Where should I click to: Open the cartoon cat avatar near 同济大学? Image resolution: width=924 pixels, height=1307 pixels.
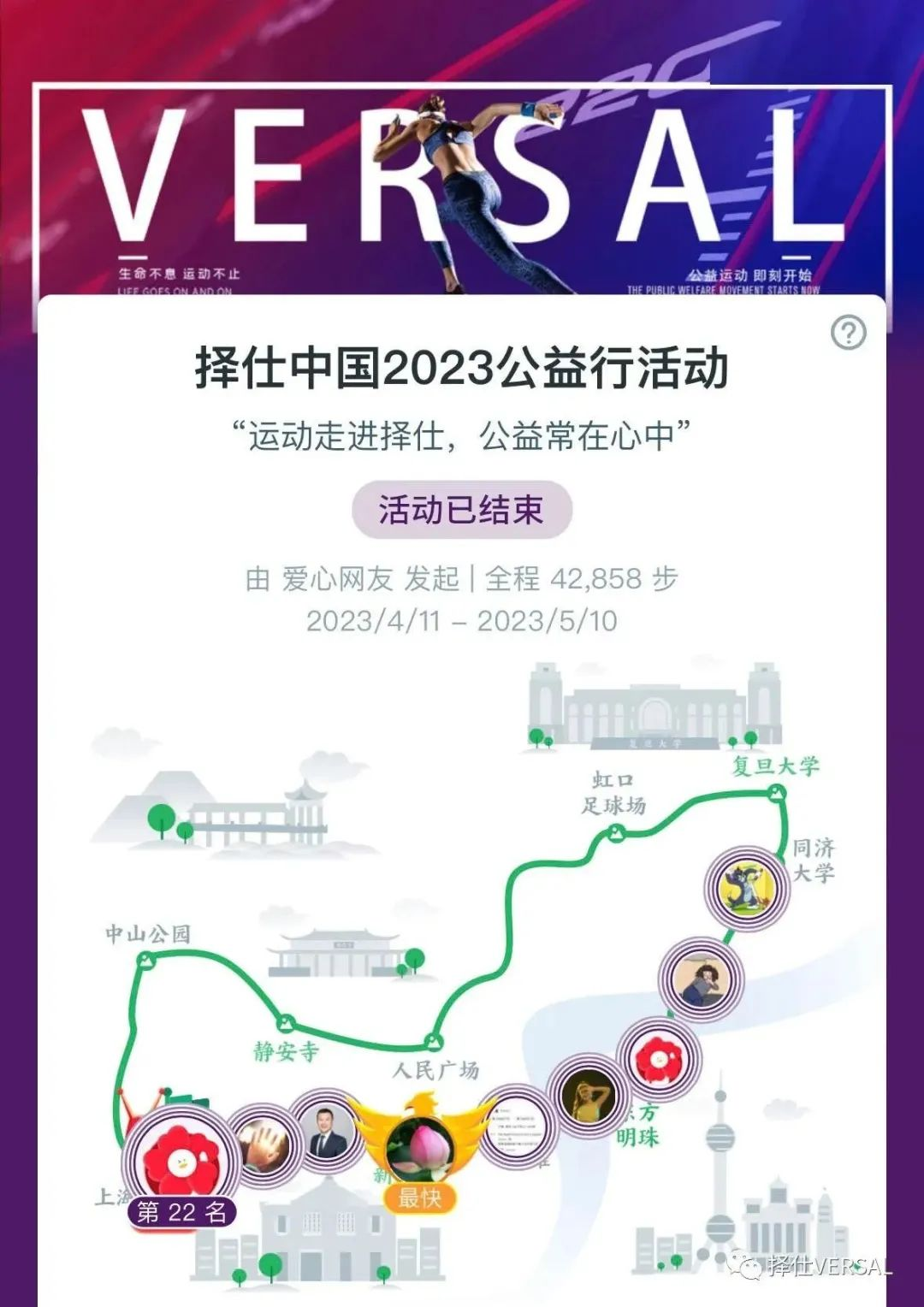(746, 890)
